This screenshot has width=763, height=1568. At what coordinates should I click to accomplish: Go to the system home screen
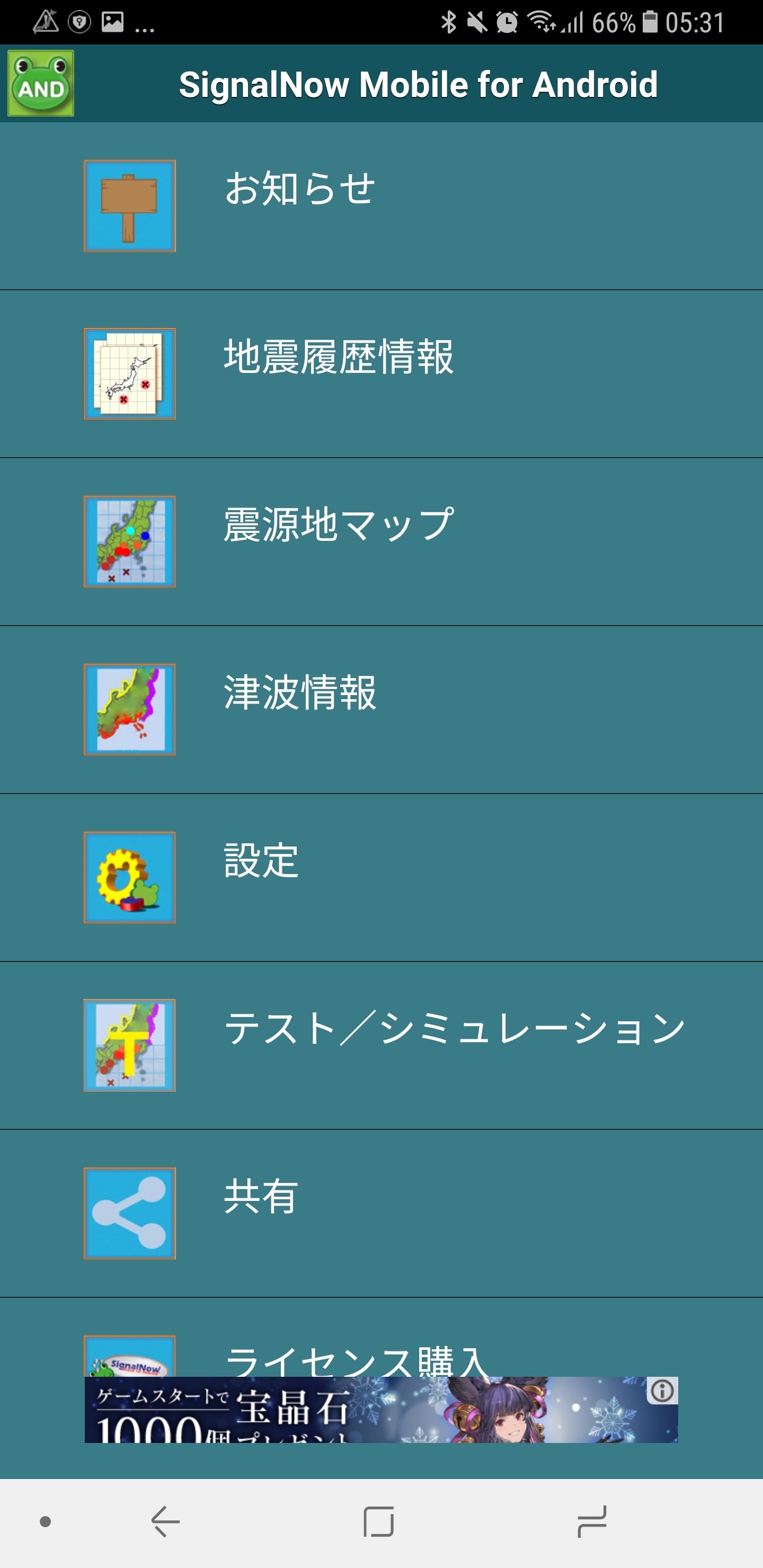click(x=379, y=1522)
